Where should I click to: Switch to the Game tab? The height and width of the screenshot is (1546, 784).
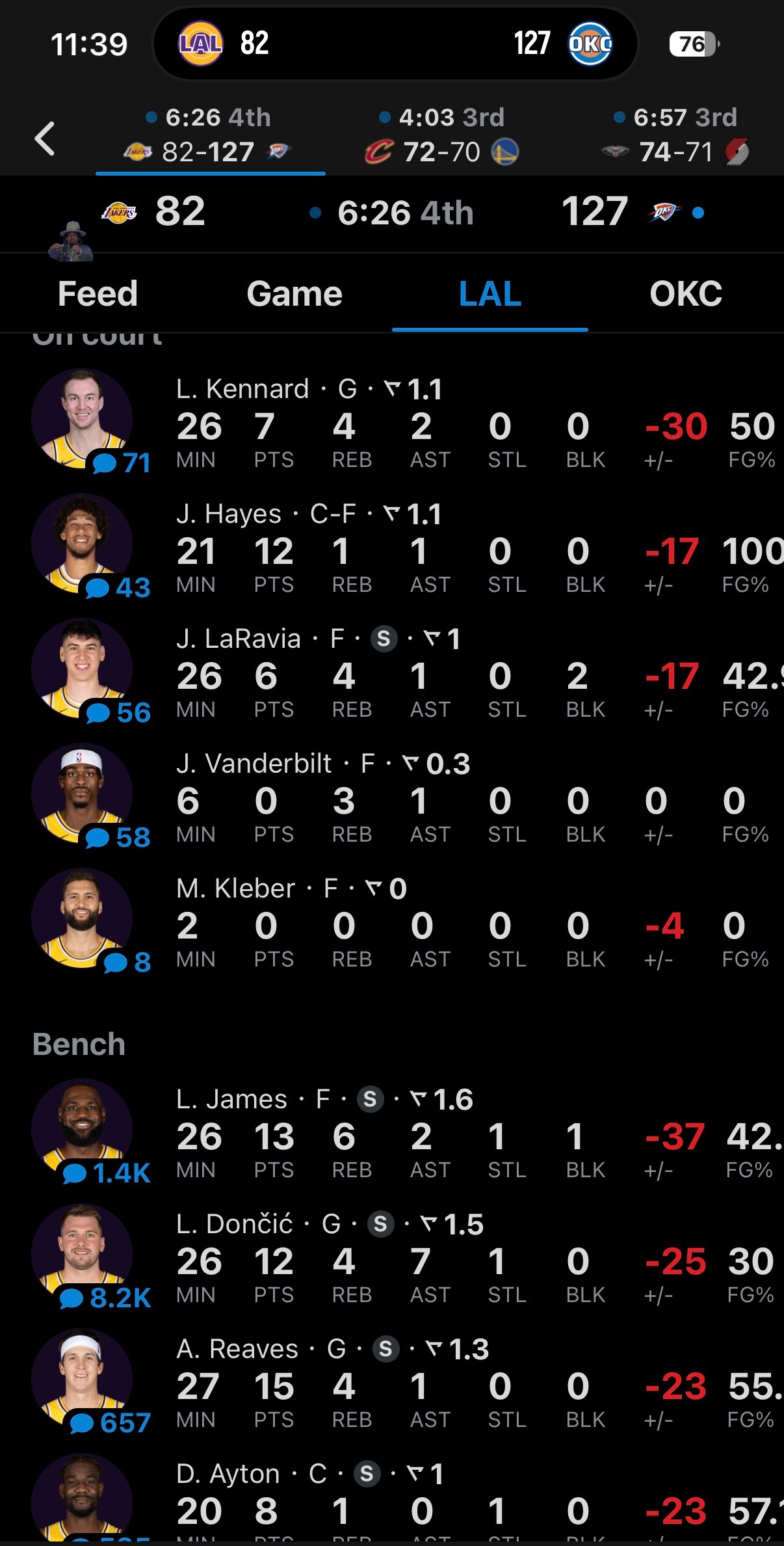294,293
